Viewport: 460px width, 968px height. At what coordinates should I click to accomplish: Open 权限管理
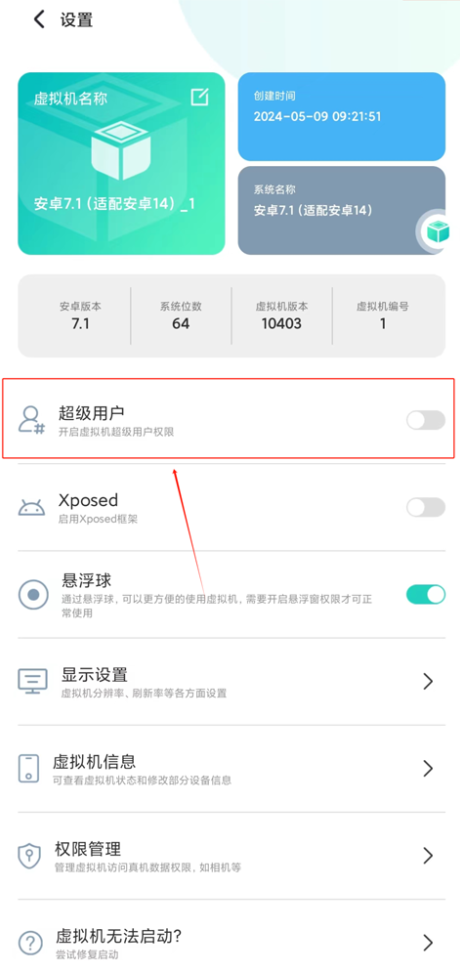(230, 856)
